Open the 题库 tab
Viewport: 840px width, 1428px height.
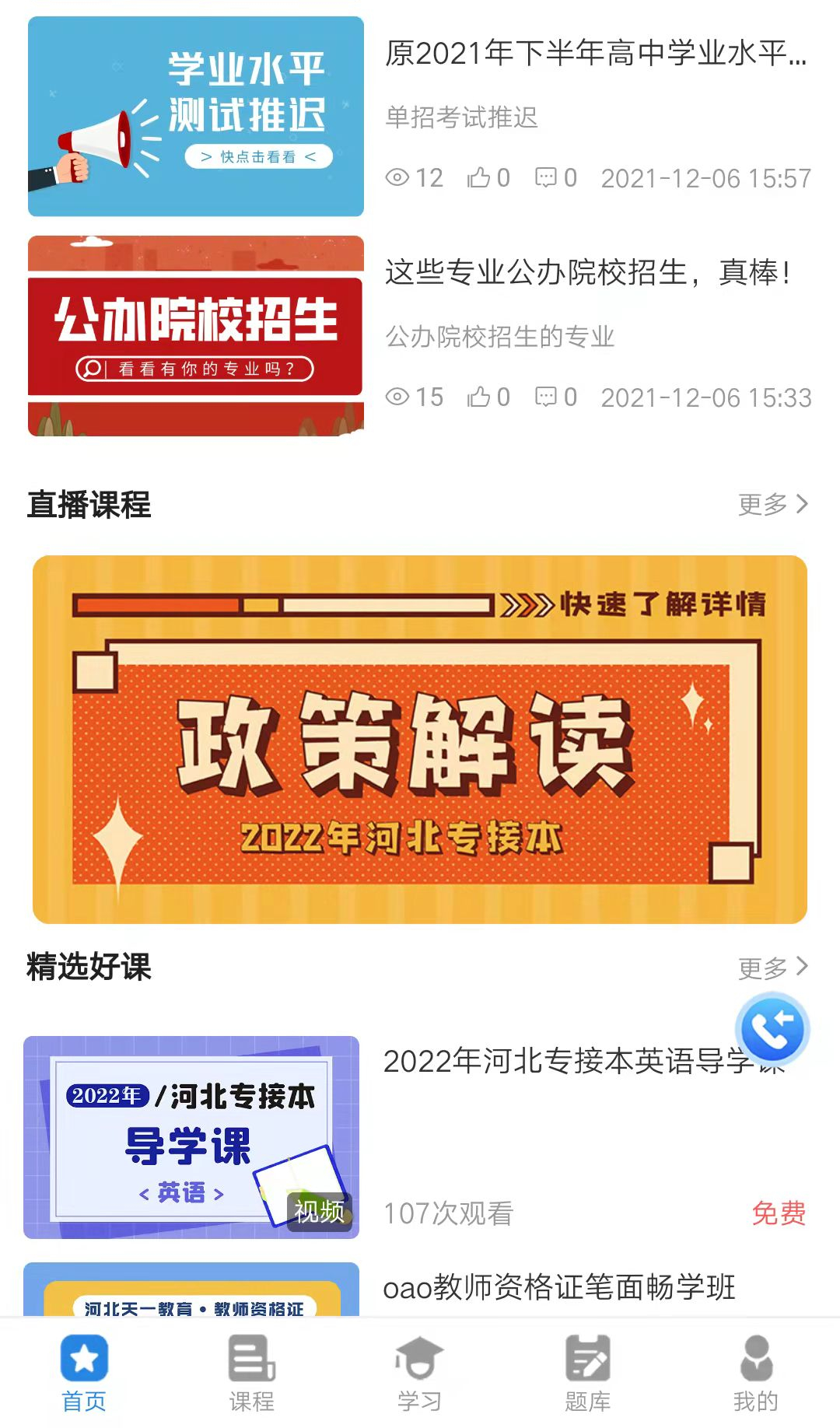tap(588, 1374)
